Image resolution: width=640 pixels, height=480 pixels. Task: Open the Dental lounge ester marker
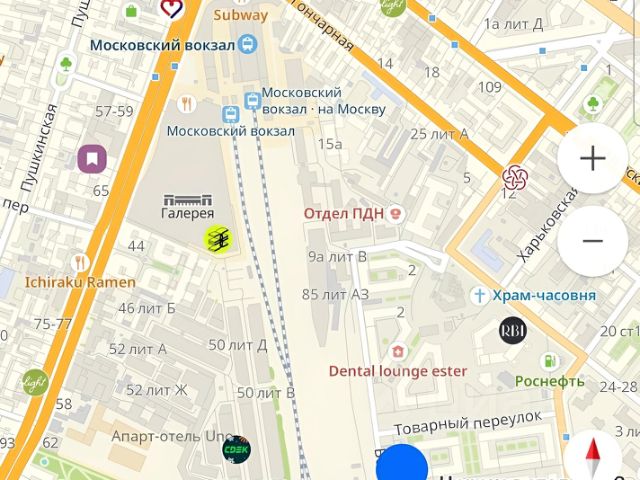pos(398,352)
